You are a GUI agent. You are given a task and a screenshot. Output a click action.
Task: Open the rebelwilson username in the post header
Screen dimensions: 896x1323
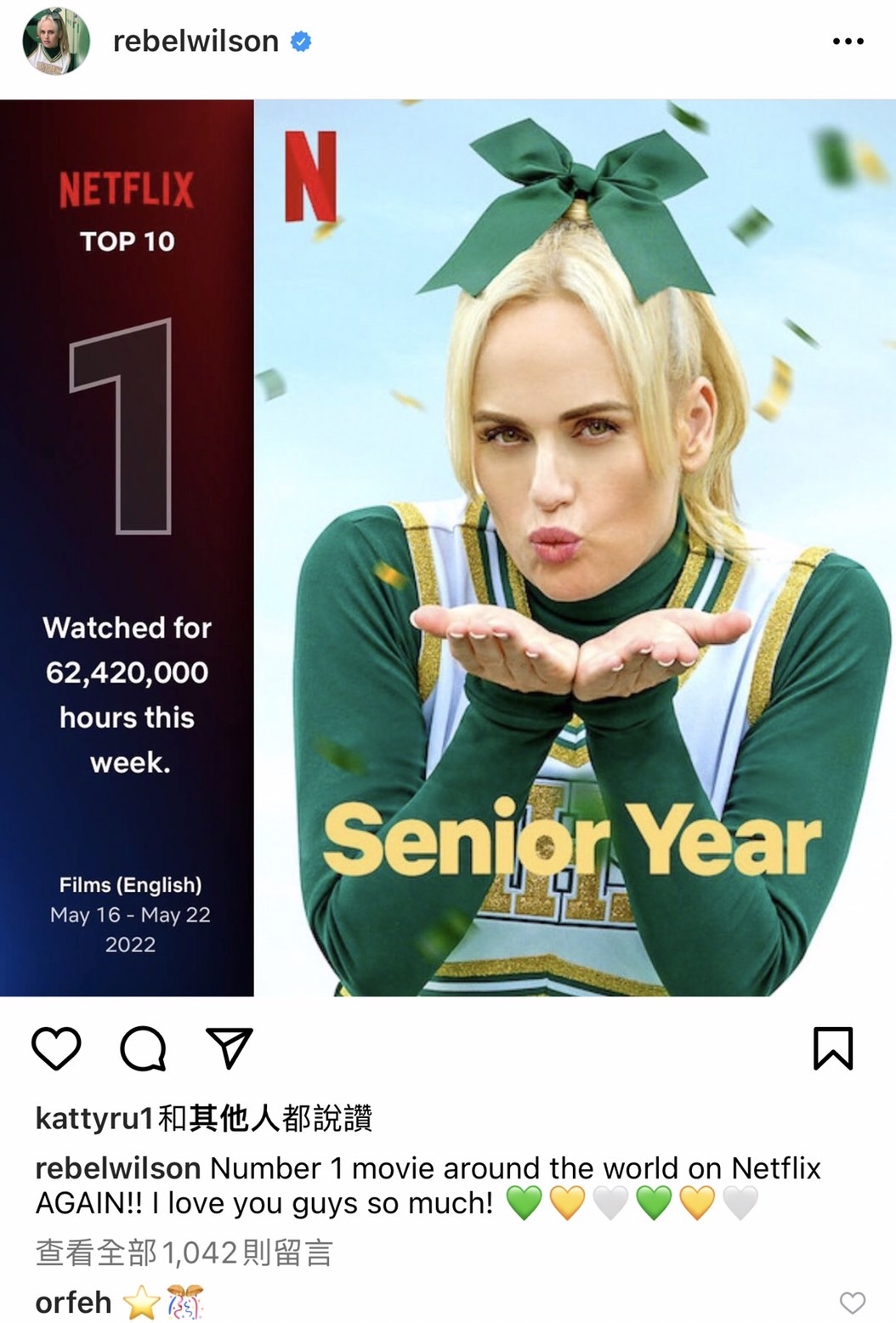coord(196,41)
